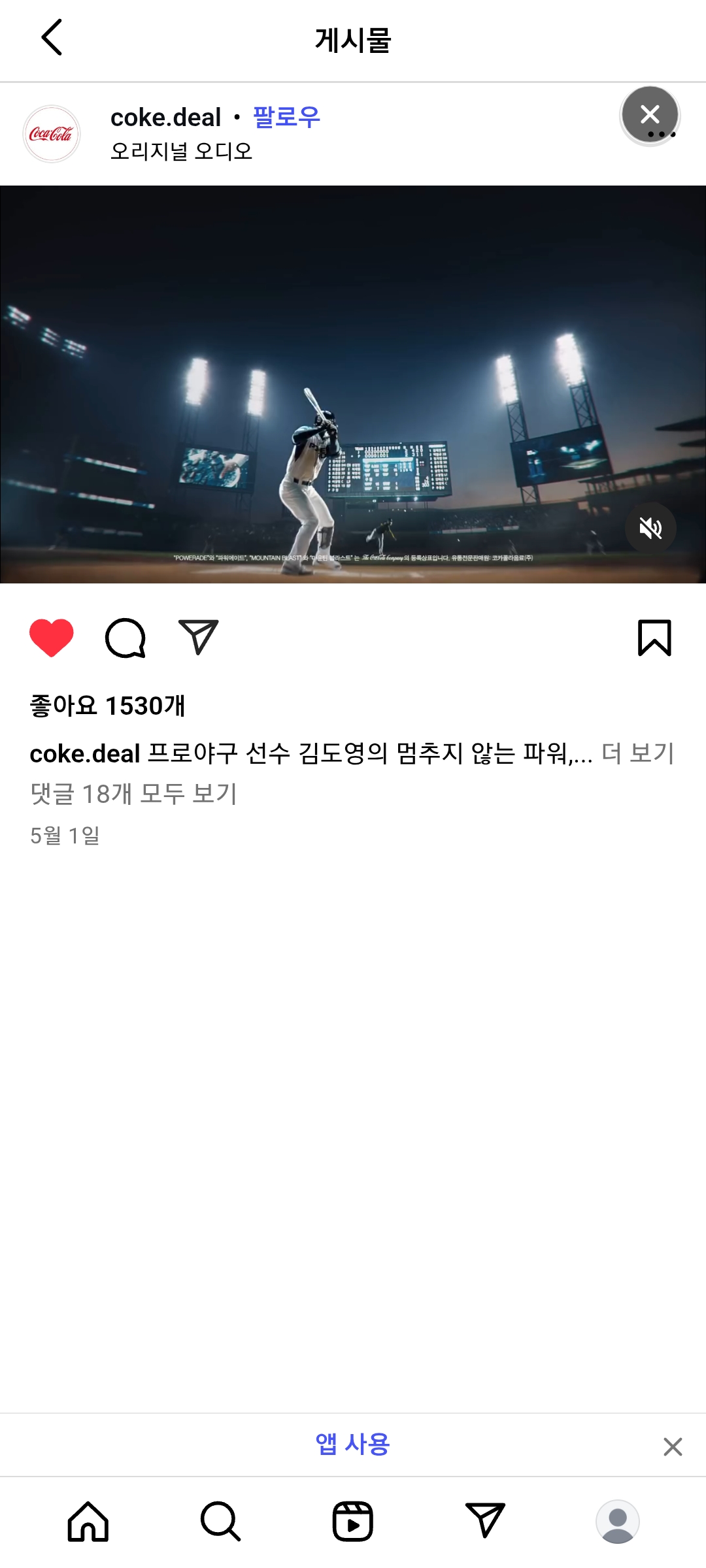This screenshot has width=706, height=1568.
Task: Switch to the Reels tab
Action: [x=353, y=1522]
